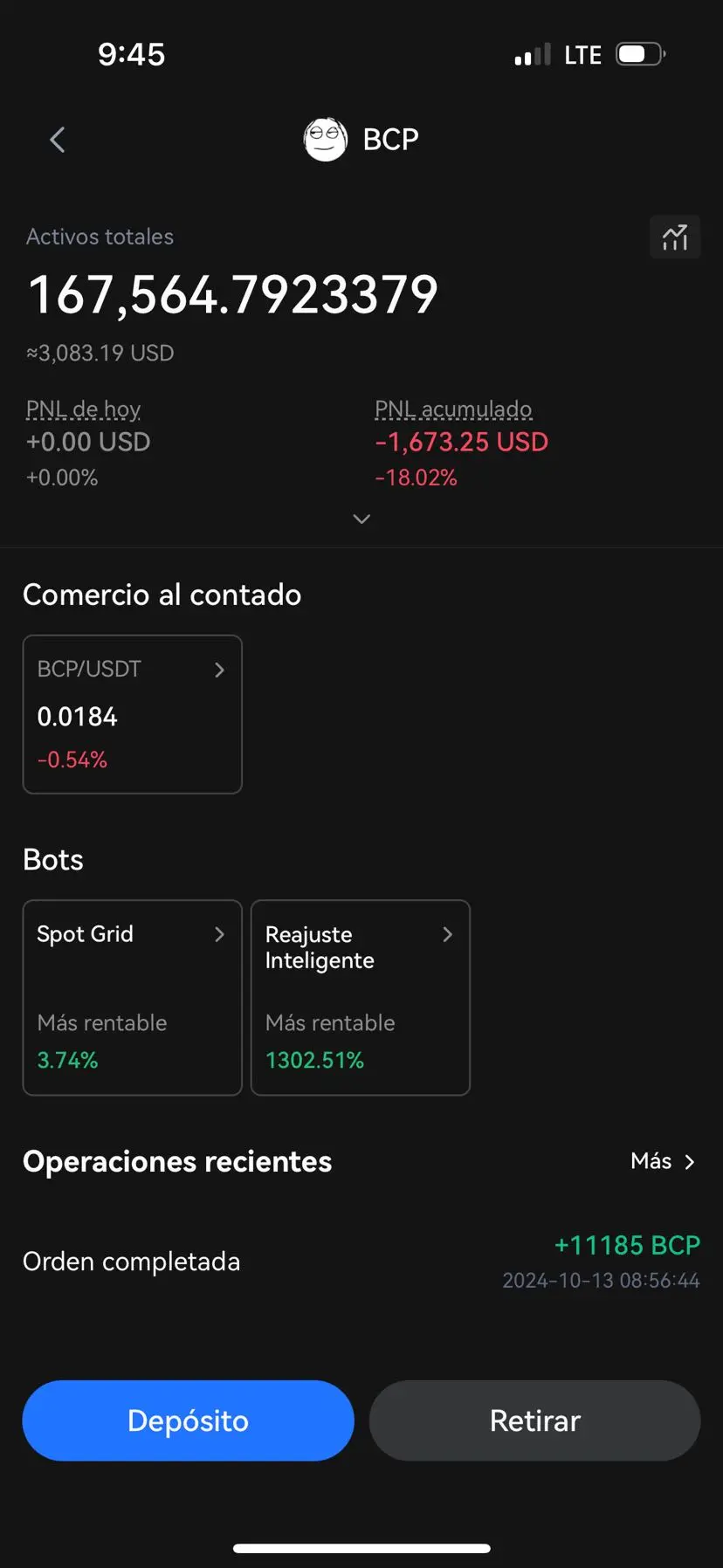Open the Reajuste Inteligente bot card

click(361, 997)
